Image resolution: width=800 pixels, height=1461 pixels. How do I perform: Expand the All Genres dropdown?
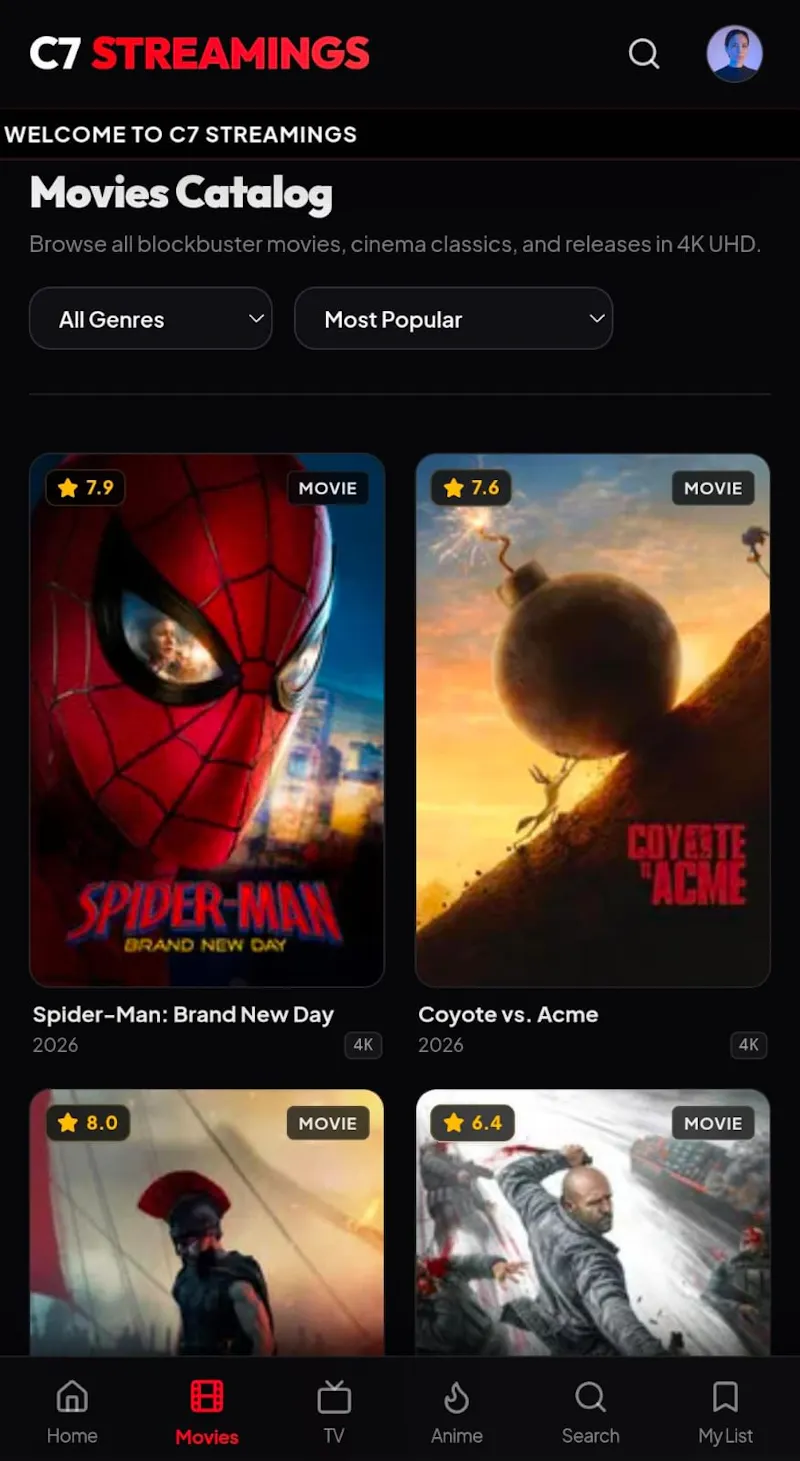click(x=151, y=319)
